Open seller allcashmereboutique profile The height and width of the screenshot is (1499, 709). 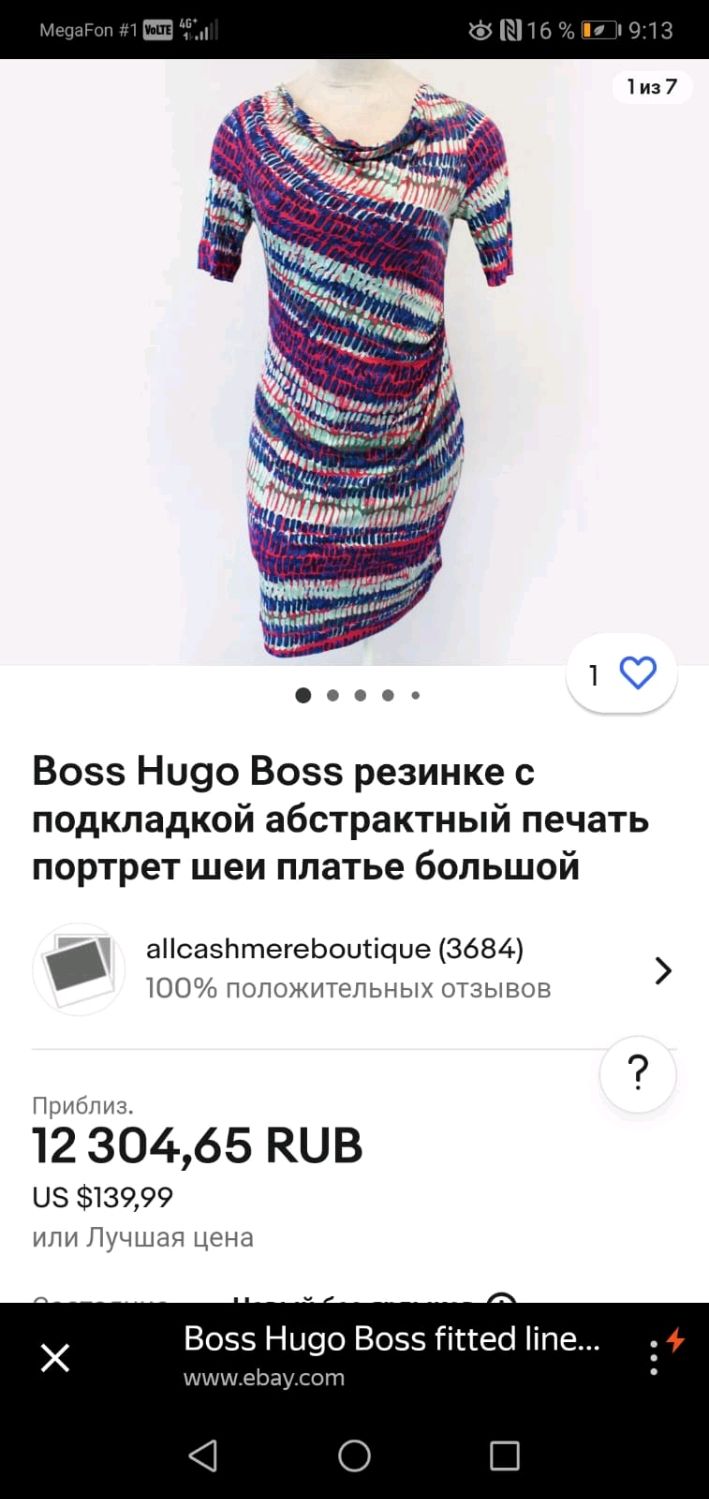[354, 969]
